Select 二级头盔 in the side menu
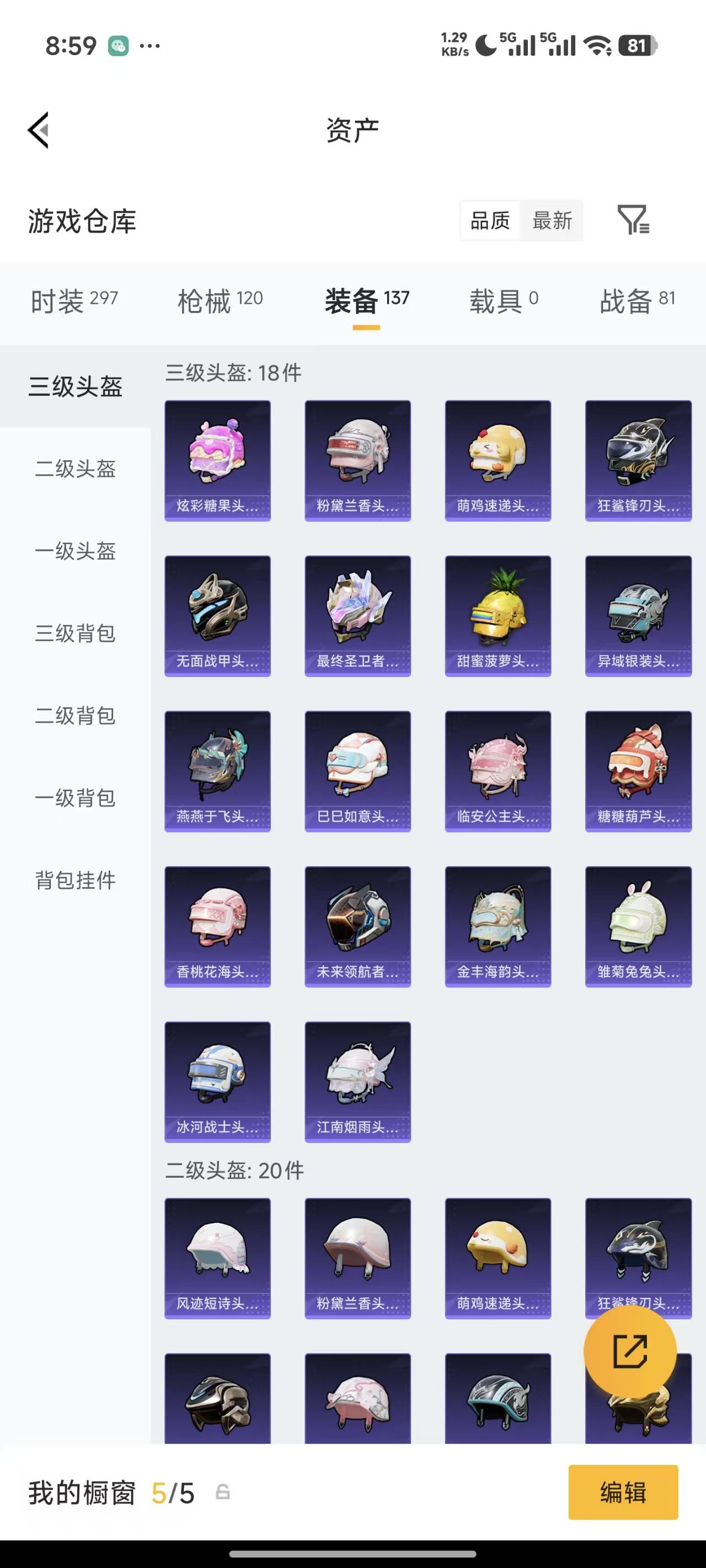 pyautogui.click(x=76, y=469)
